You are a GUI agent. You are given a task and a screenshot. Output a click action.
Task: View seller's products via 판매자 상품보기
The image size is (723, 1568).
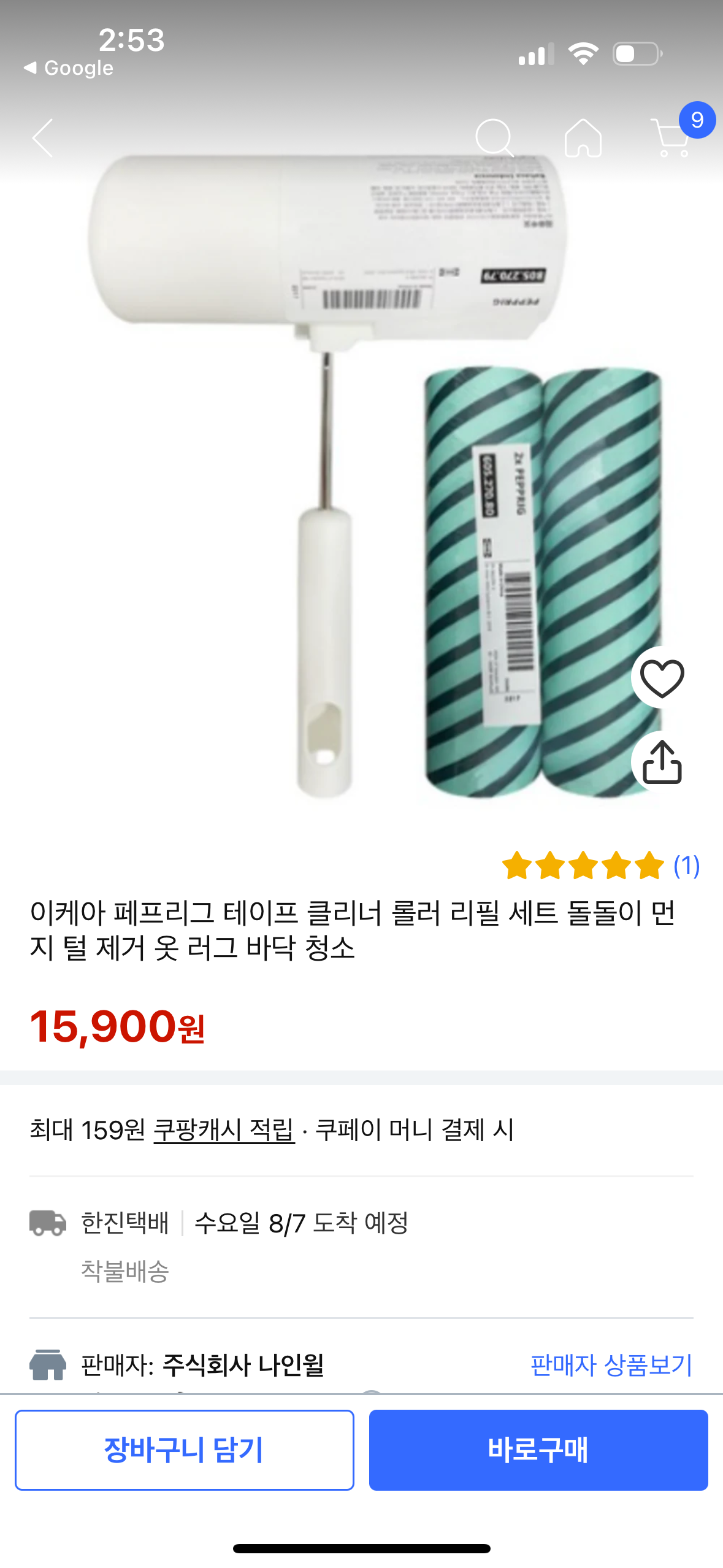pyautogui.click(x=611, y=1365)
